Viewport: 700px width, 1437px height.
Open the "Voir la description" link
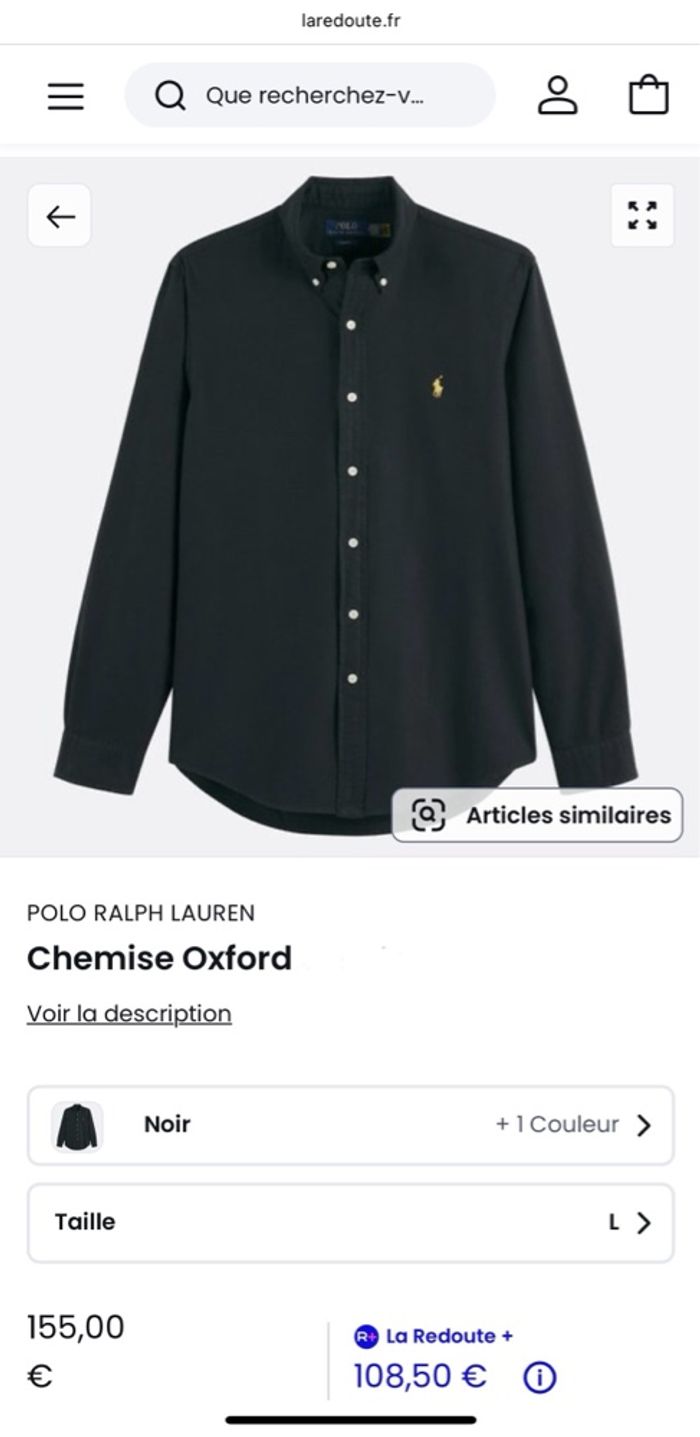[129, 1014]
